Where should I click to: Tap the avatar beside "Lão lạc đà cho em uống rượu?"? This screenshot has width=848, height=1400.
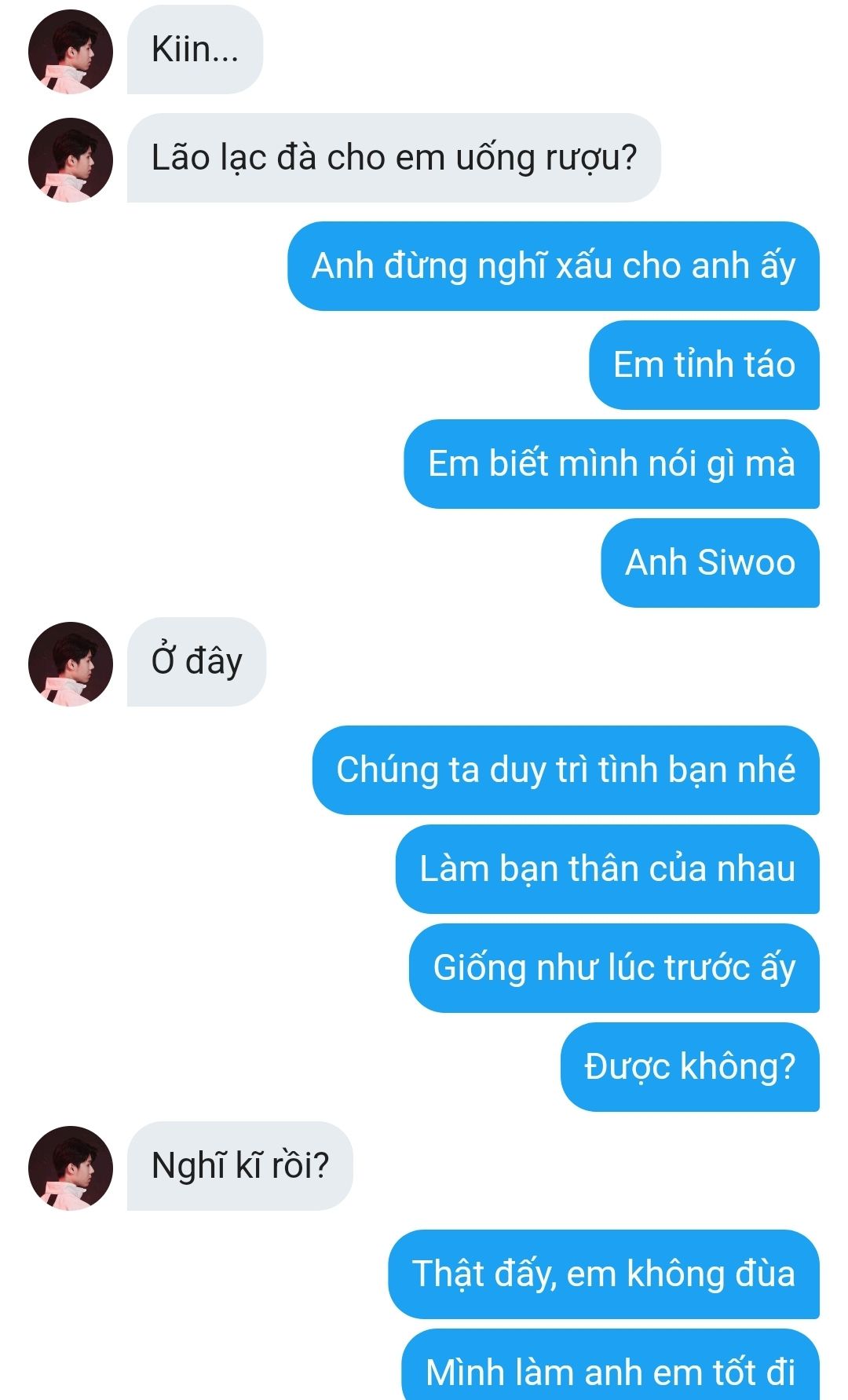click(x=71, y=160)
